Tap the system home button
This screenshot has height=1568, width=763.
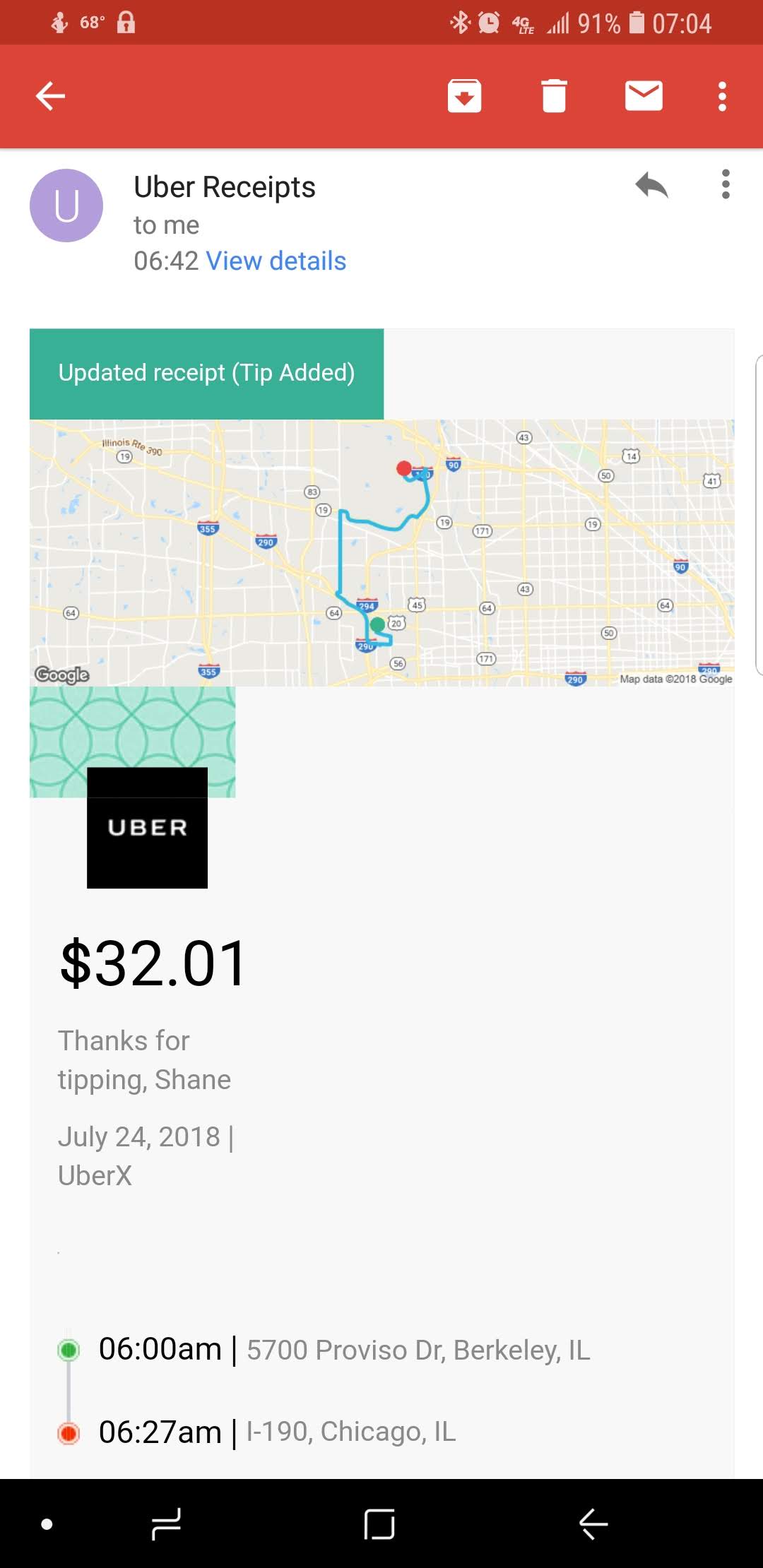point(379,1524)
